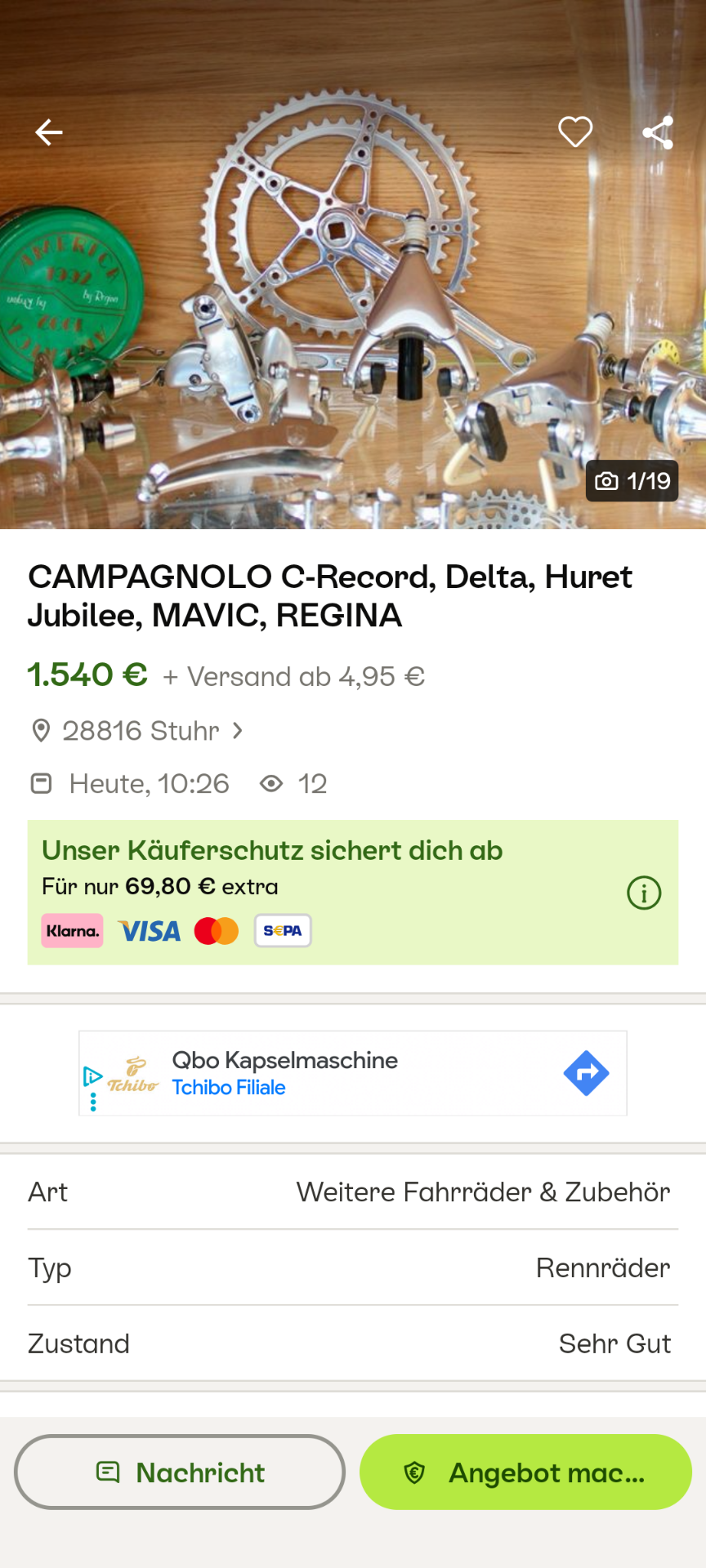Tap Nachricht to message the seller
The height and width of the screenshot is (1568, 706).
pos(180,1472)
